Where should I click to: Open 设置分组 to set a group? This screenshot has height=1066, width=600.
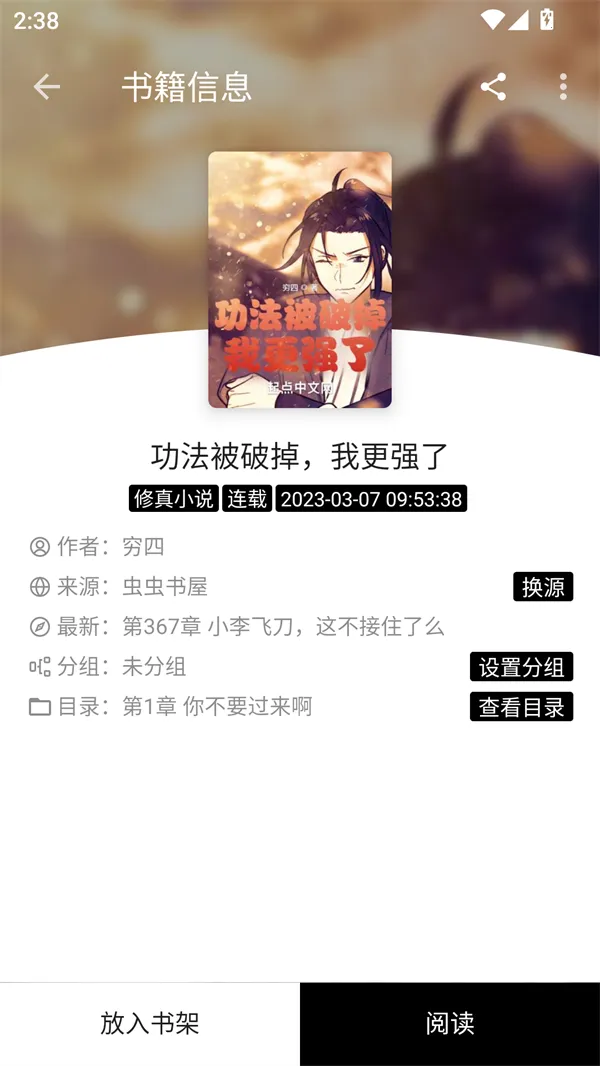tap(521, 667)
